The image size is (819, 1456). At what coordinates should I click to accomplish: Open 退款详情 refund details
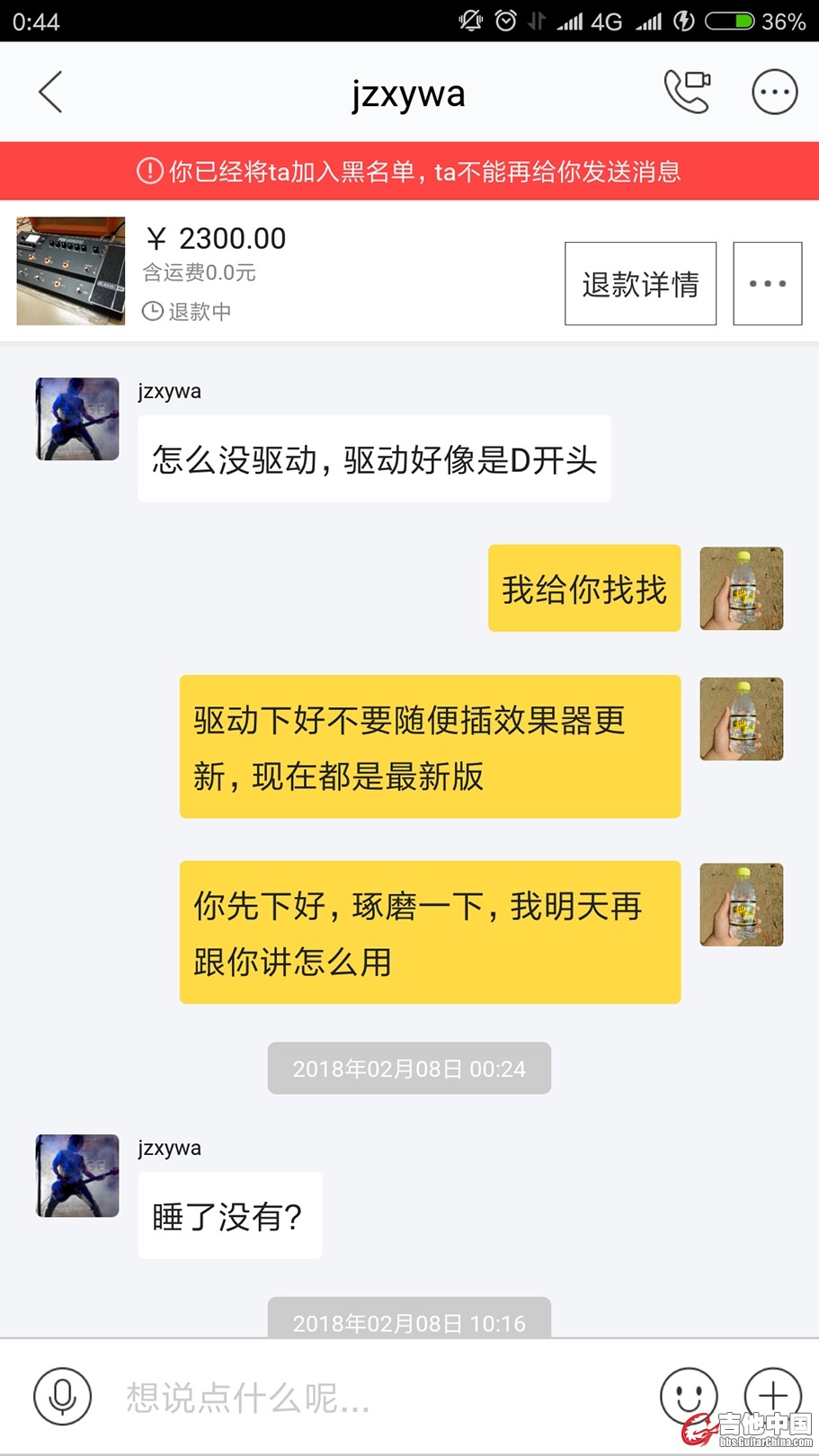(640, 284)
